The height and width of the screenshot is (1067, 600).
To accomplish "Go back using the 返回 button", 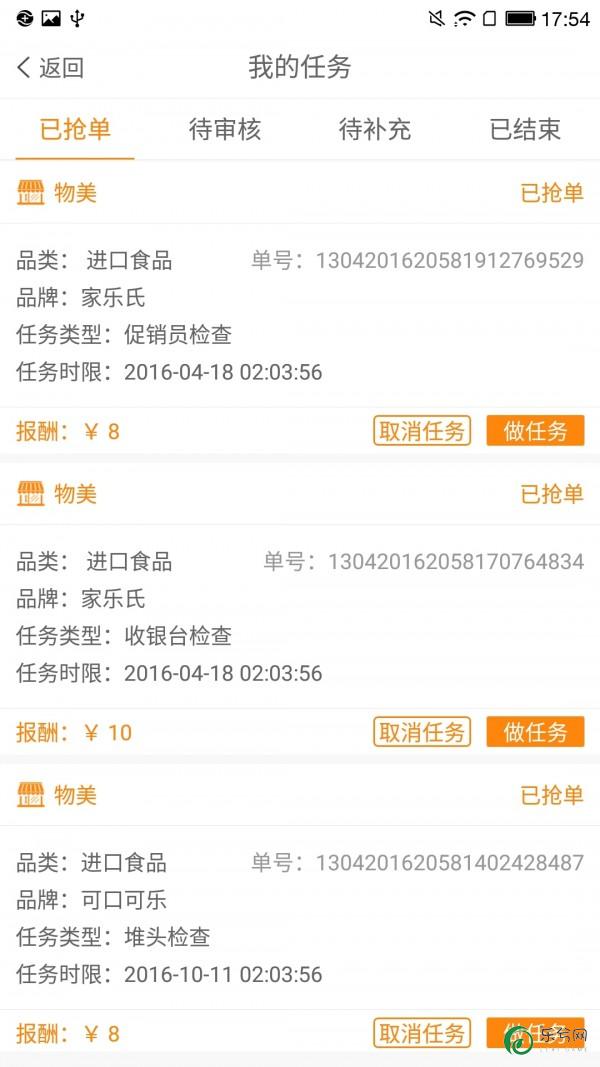I will (x=50, y=67).
